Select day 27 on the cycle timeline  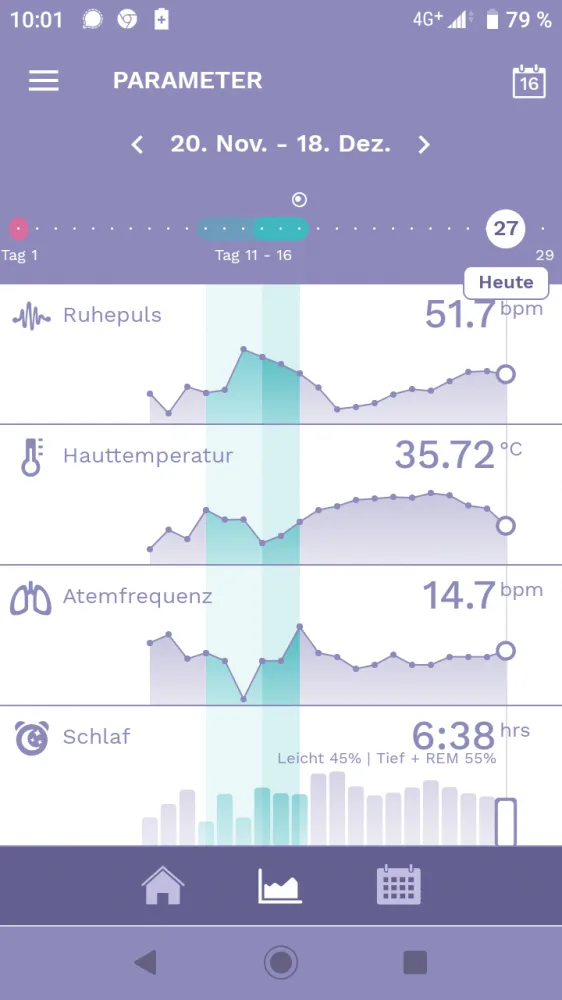pyautogui.click(x=506, y=228)
